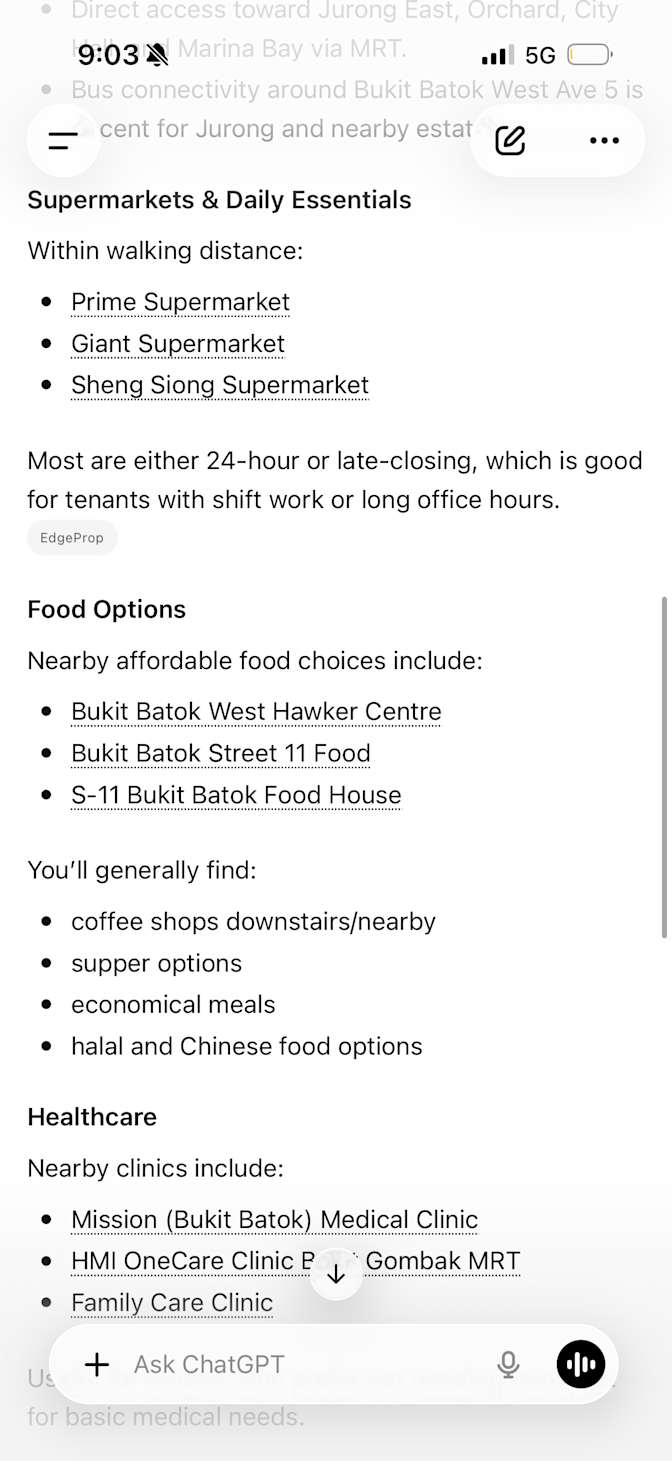Open the sidebar menu
This screenshot has width=672, height=1461.
(63, 141)
